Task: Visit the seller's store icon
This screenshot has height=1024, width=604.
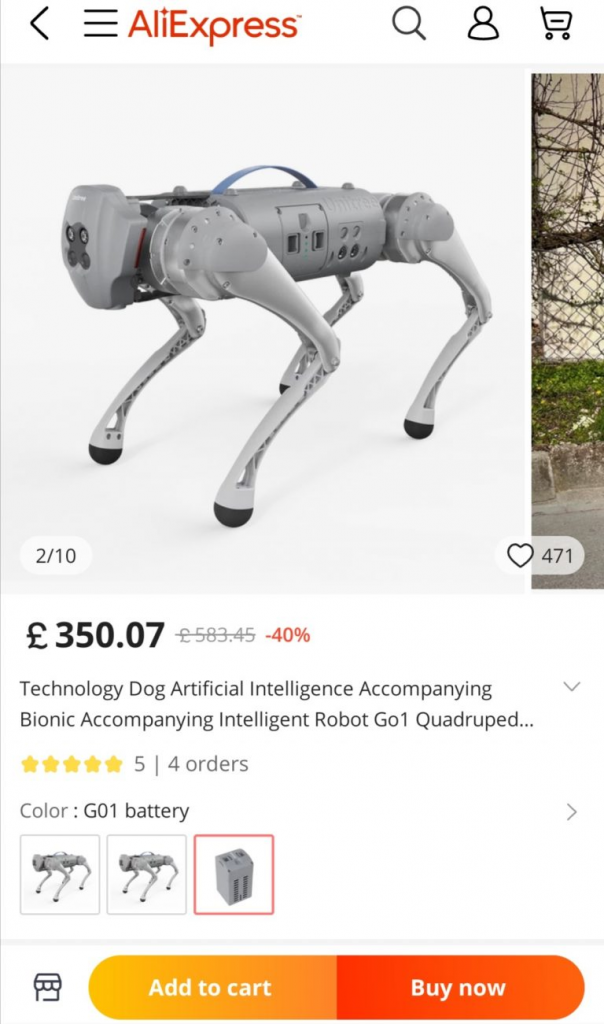Action: (x=47, y=987)
